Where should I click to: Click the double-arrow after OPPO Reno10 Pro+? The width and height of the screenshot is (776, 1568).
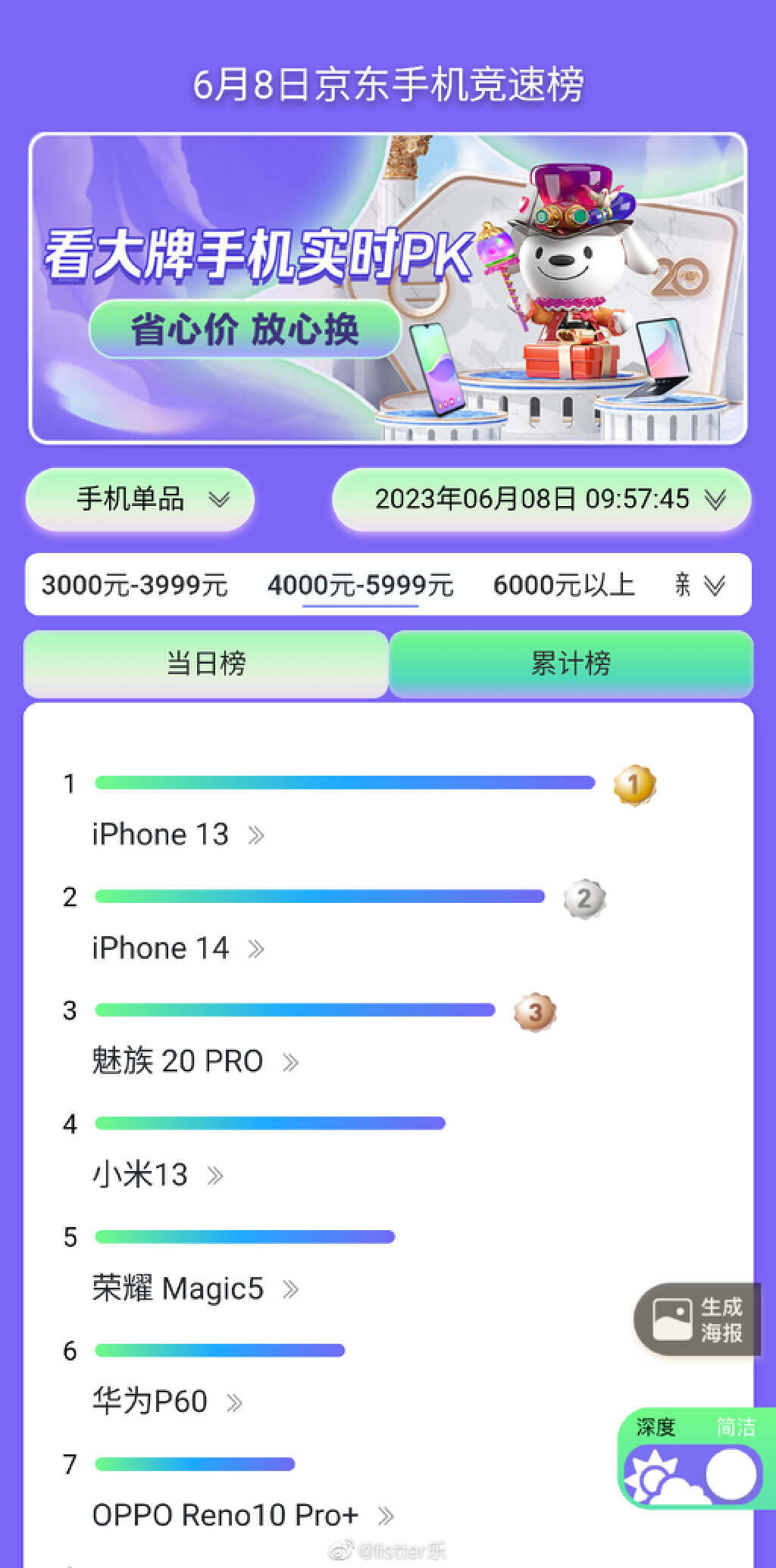click(x=386, y=1516)
